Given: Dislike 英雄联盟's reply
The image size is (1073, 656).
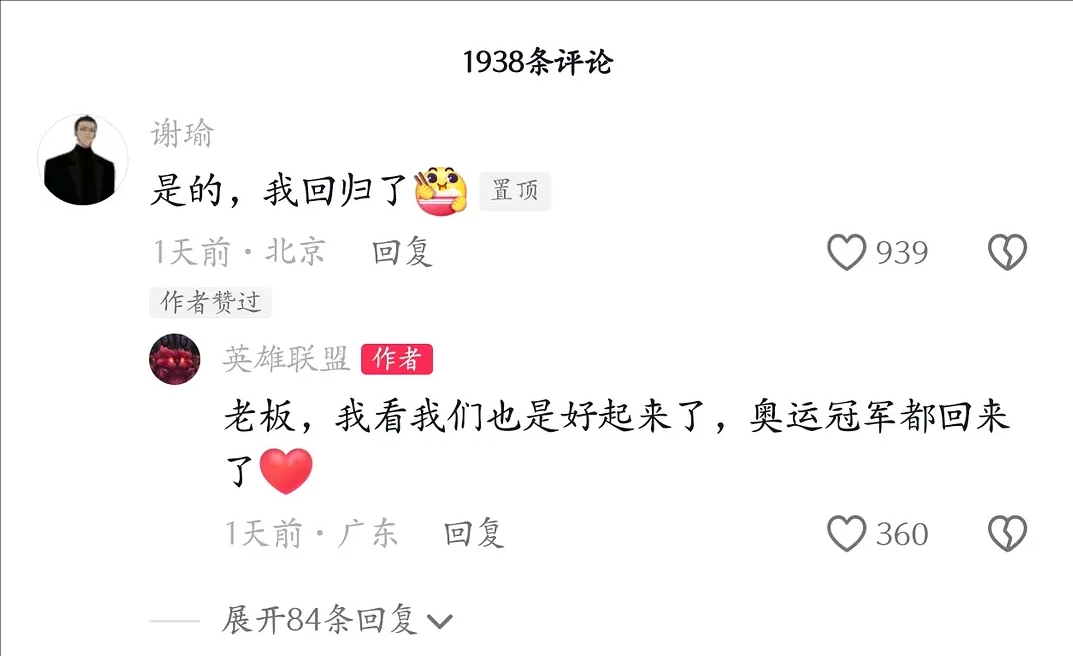Looking at the screenshot, I should [x=1007, y=534].
